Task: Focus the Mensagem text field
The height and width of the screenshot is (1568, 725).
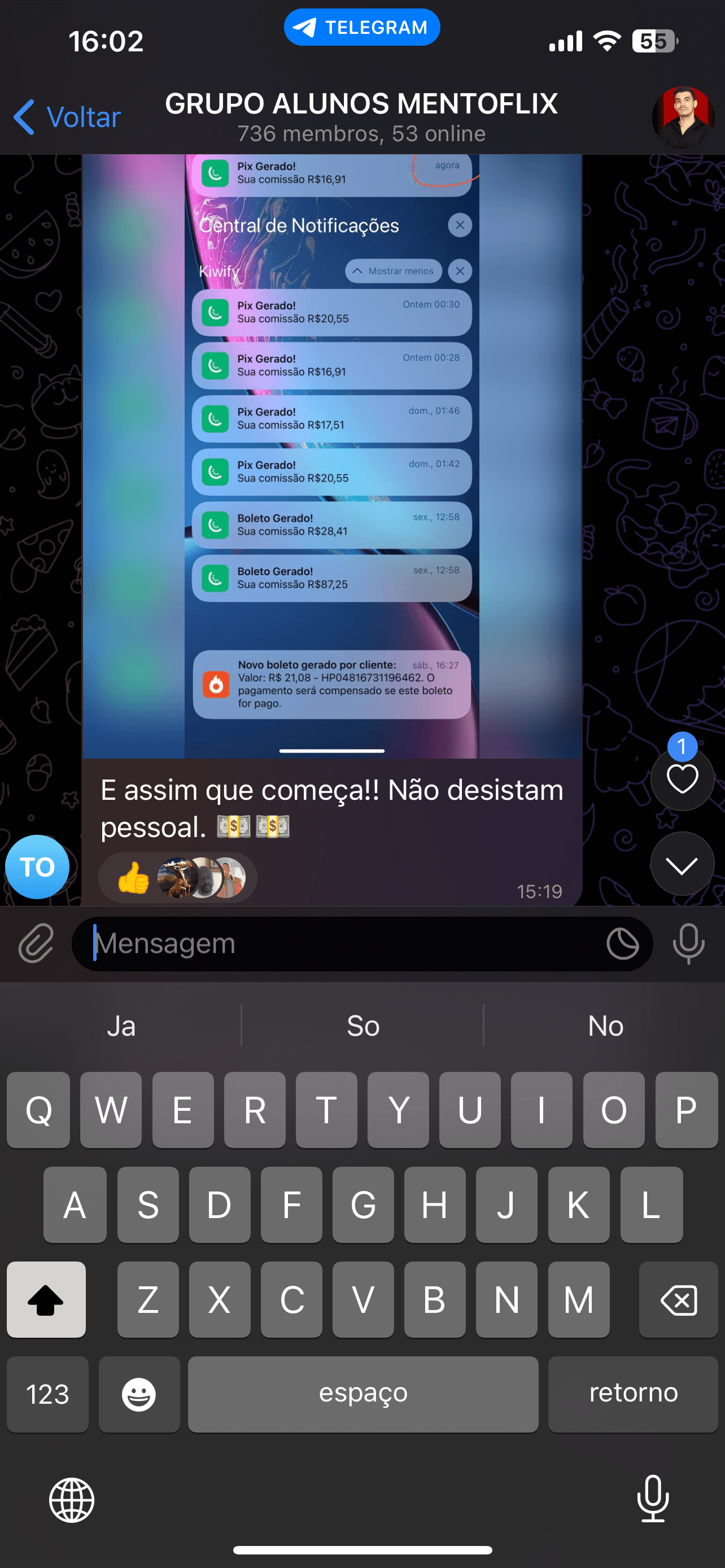Action: (x=341, y=944)
